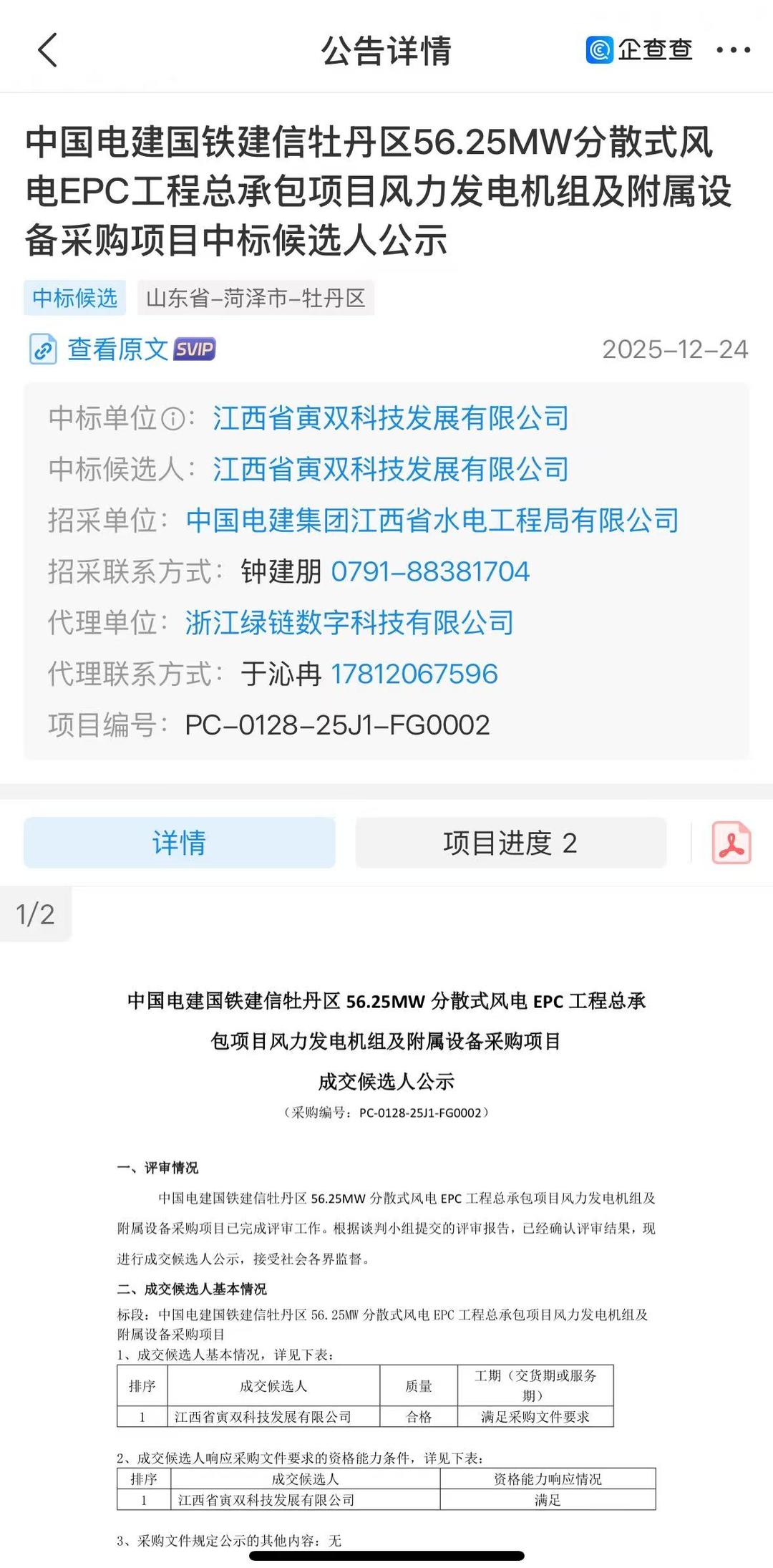Open the red PDF file icon
The width and height of the screenshot is (773, 1568).
[731, 843]
